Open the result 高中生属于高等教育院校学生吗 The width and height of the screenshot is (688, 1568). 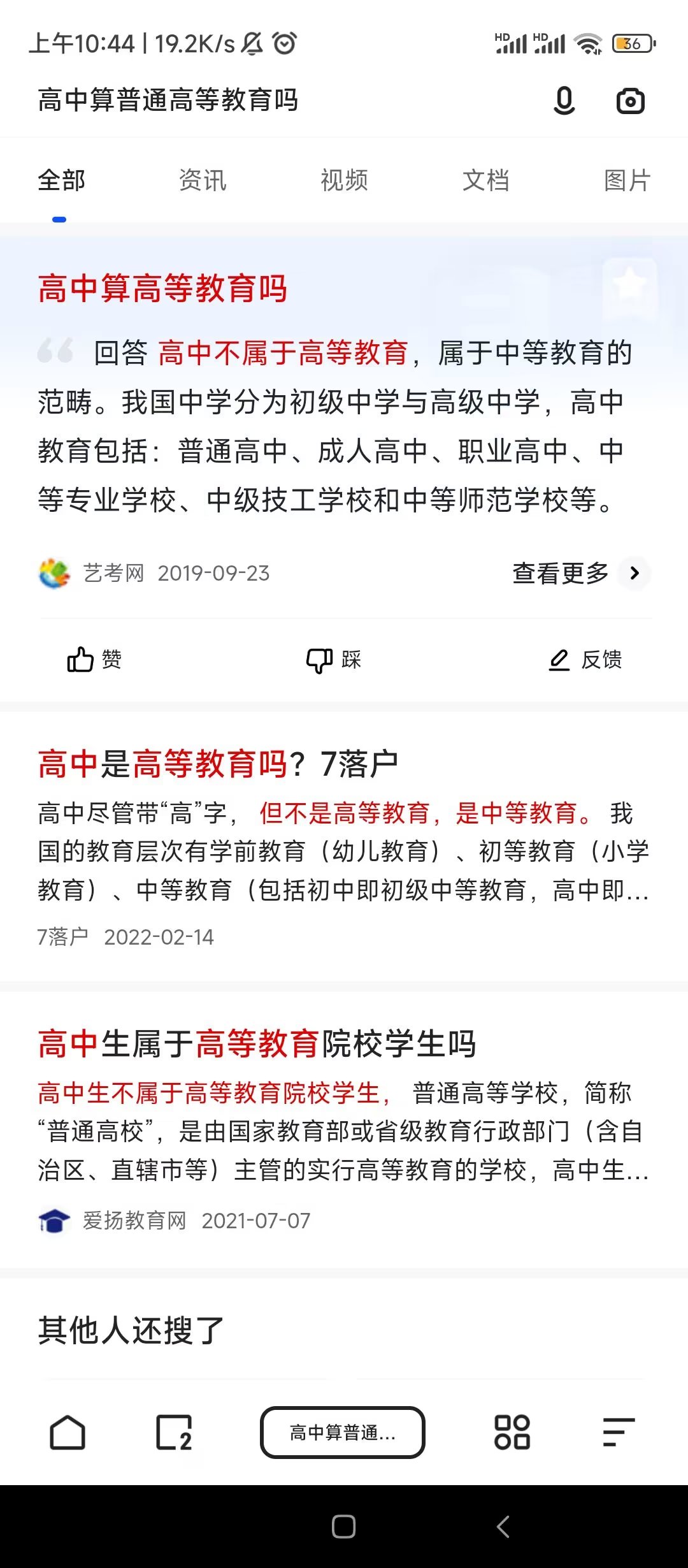click(257, 1044)
